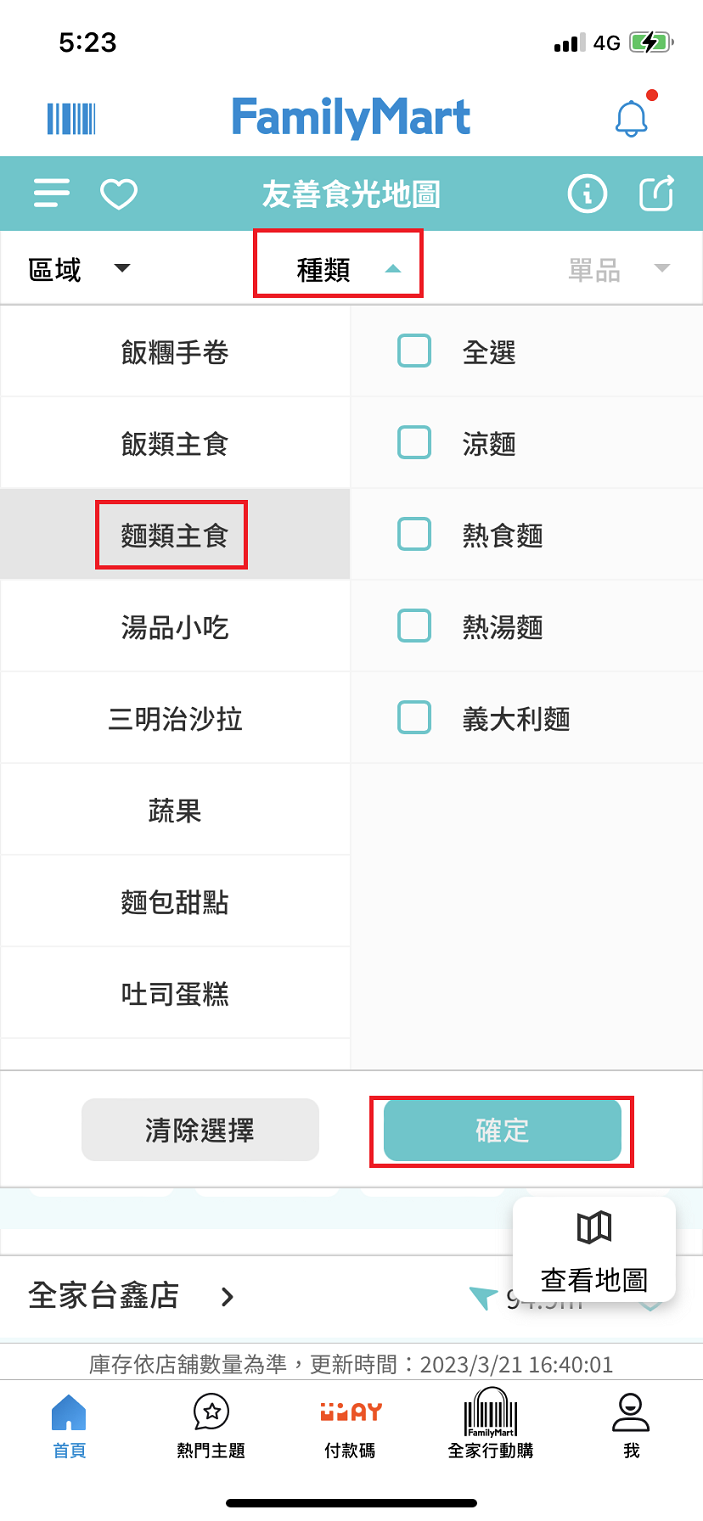Tick the 義大利麵 checkbox
Screen dimensions: 703x1521
click(414, 717)
